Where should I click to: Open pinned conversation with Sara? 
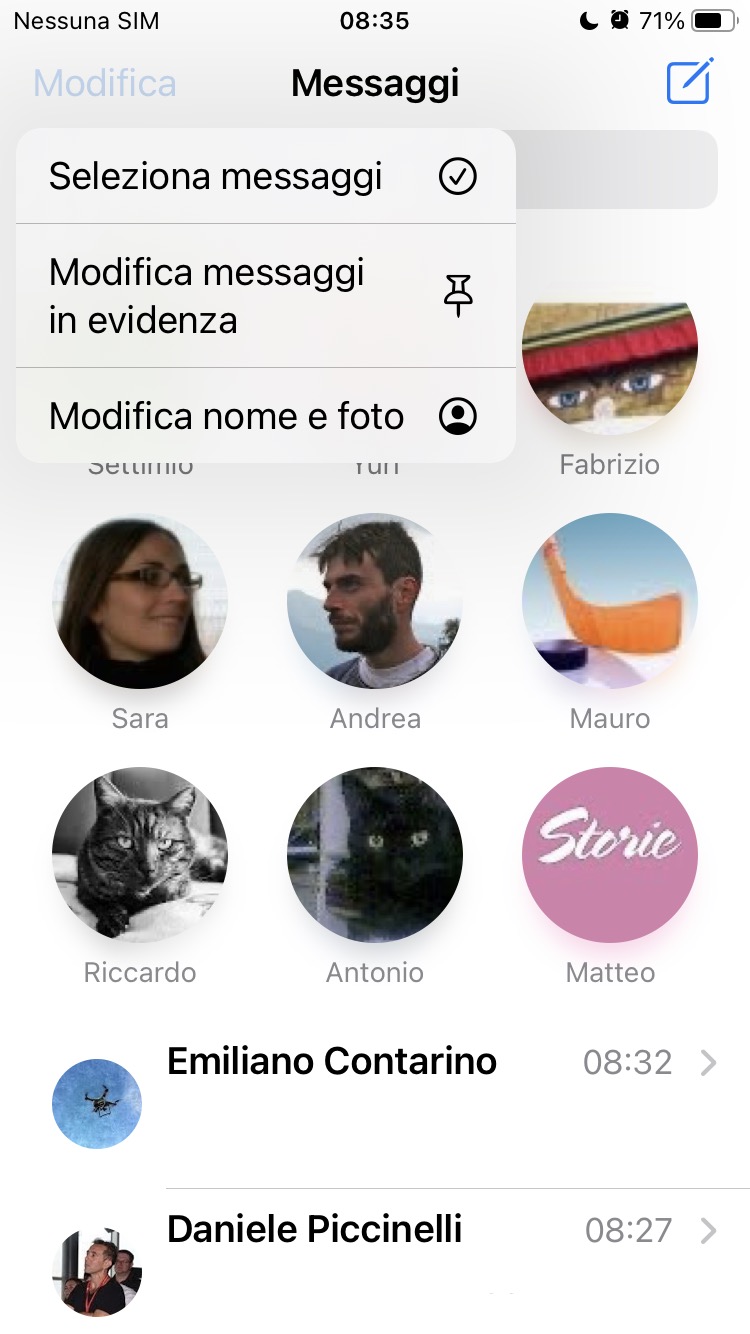coord(140,601)
